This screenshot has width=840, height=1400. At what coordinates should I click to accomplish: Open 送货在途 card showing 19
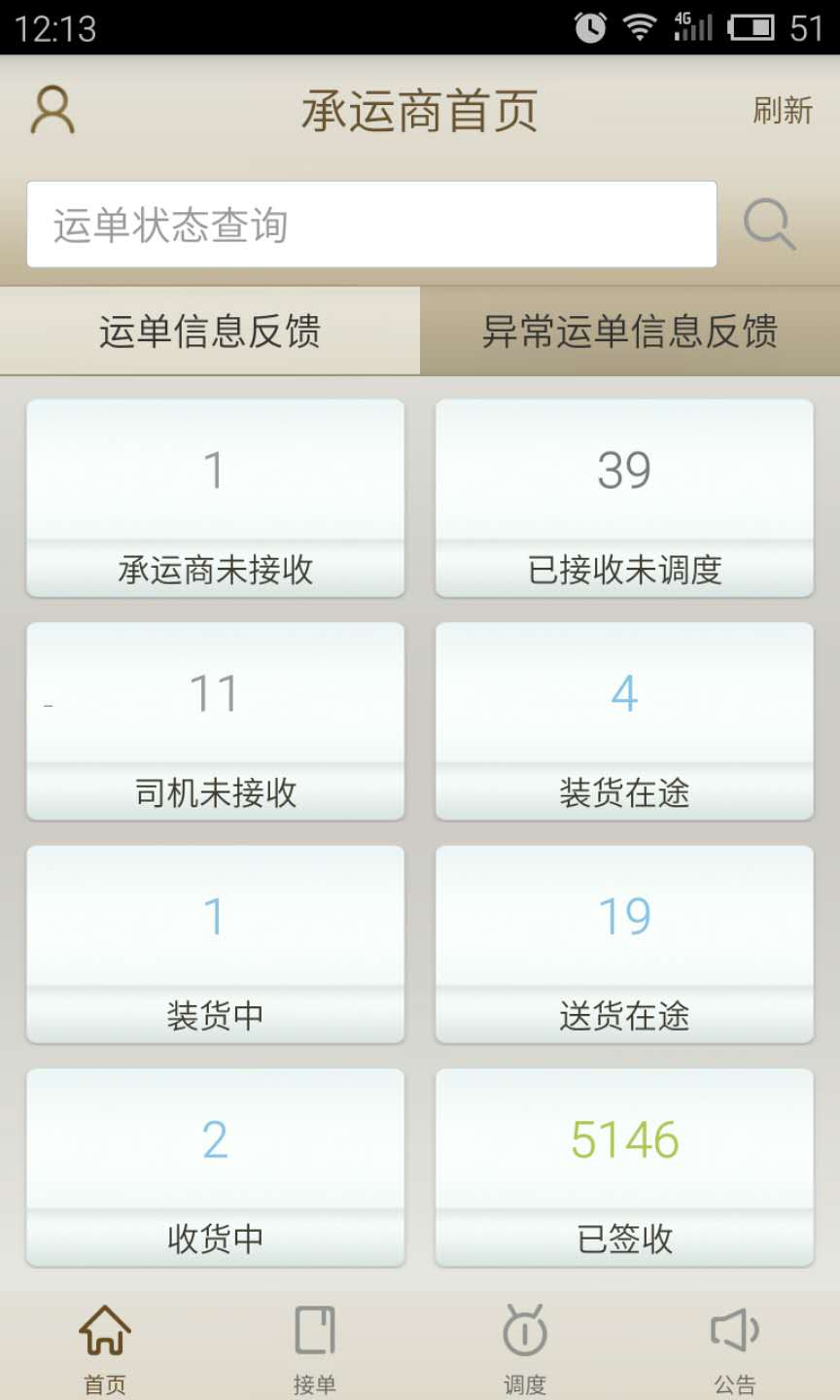pyautogui.click(x=624, y=945)
